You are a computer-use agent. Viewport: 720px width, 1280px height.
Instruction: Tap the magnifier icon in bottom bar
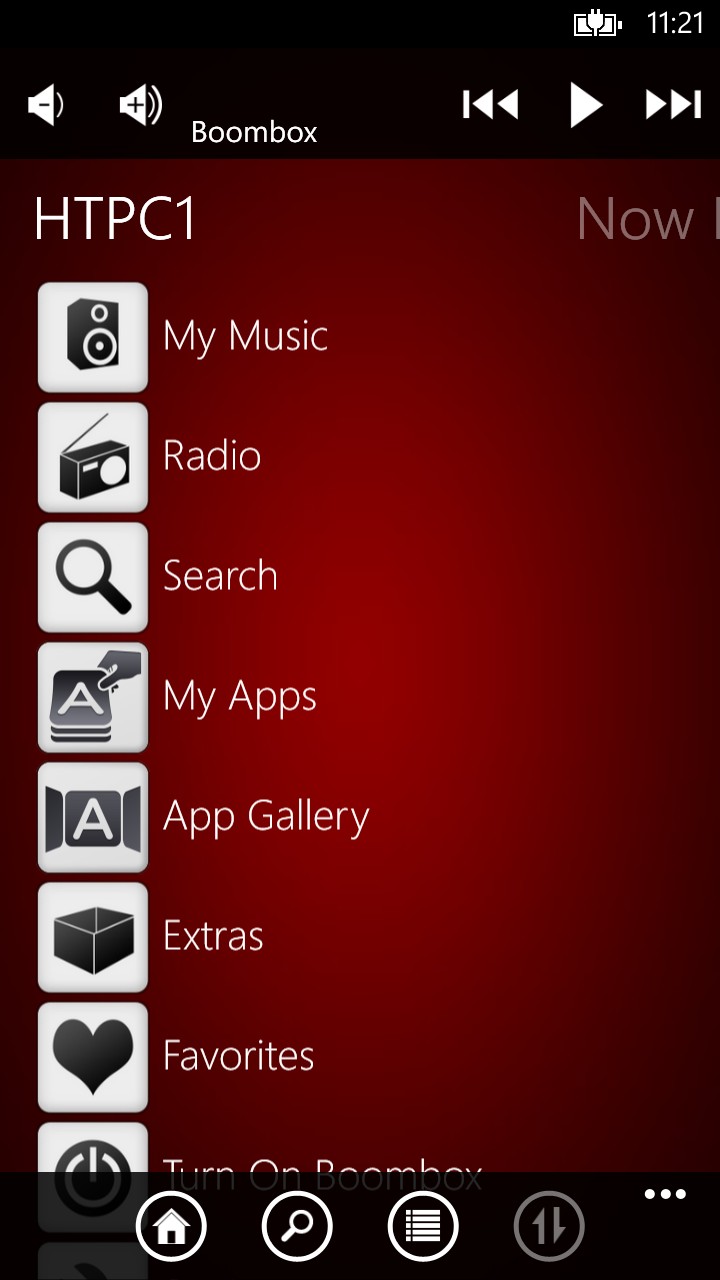point(297,1226)
